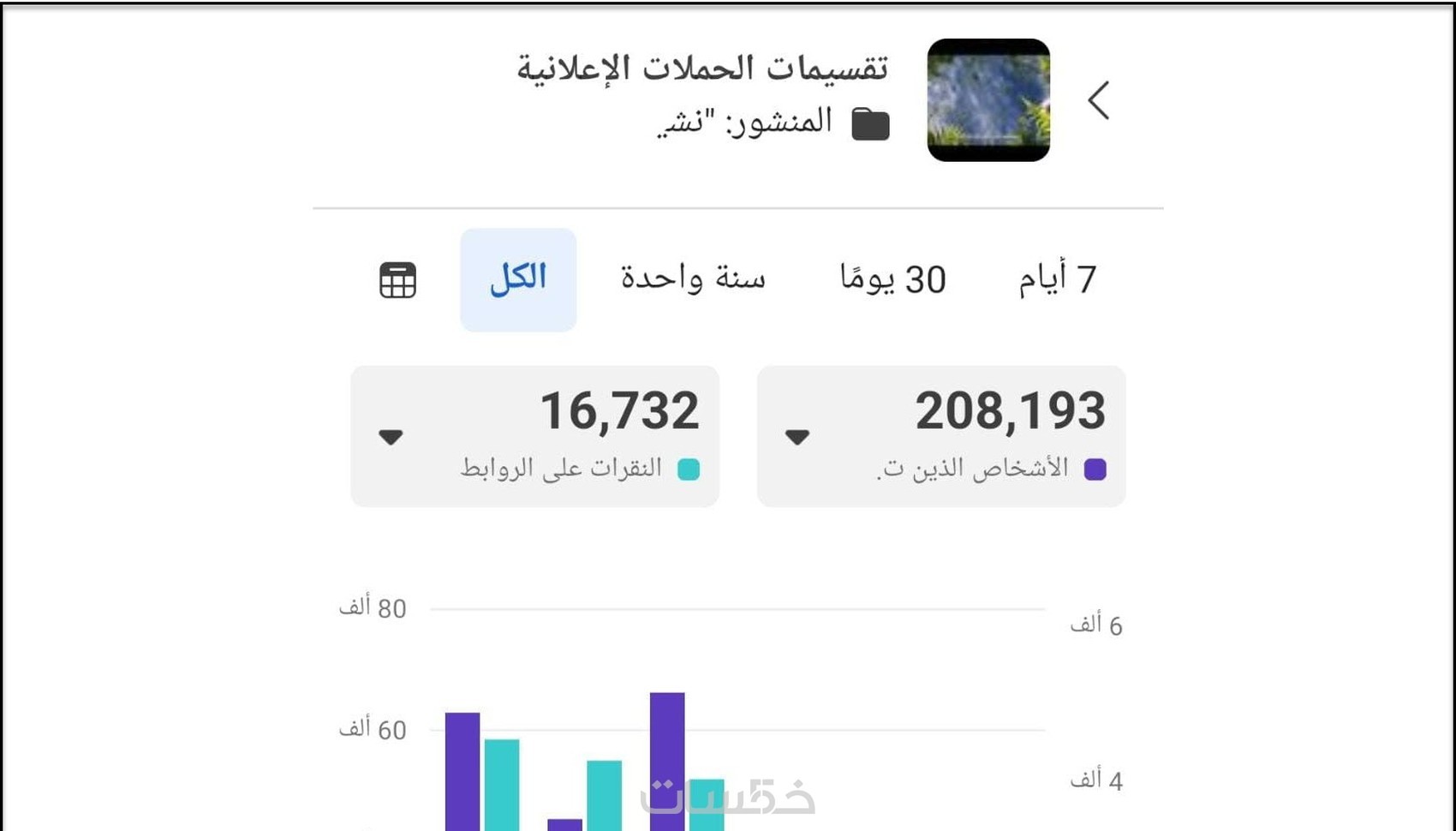The width and height of the screenshot is (1456, 831).
Task: Choose the سنة واحدة time range
Action: coord(693,279)
